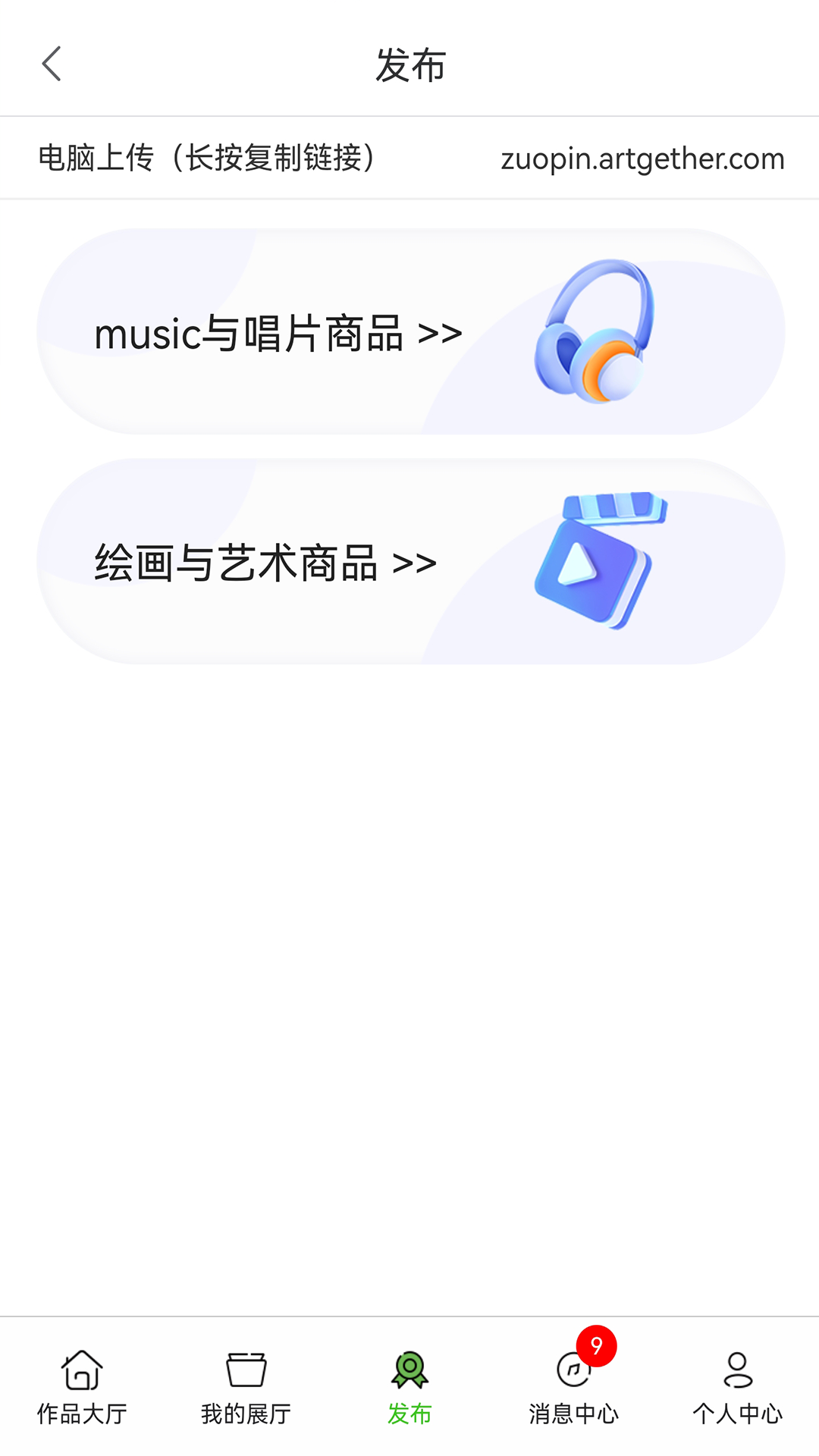Switch to the 作品大厅 tab
The image size is (819, 1456).
click(x=82, y=1386)
